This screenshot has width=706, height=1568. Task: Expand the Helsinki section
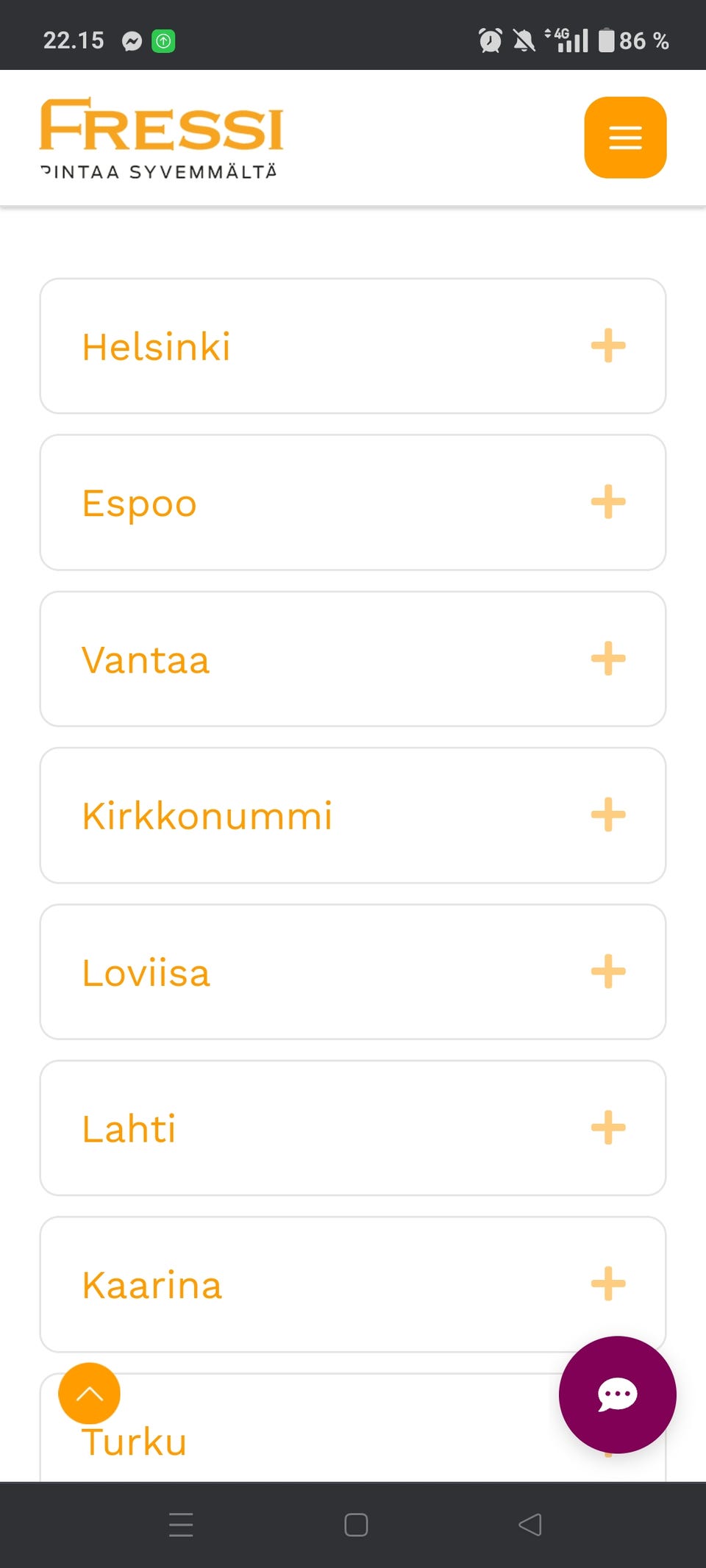(x=608, y=346)
